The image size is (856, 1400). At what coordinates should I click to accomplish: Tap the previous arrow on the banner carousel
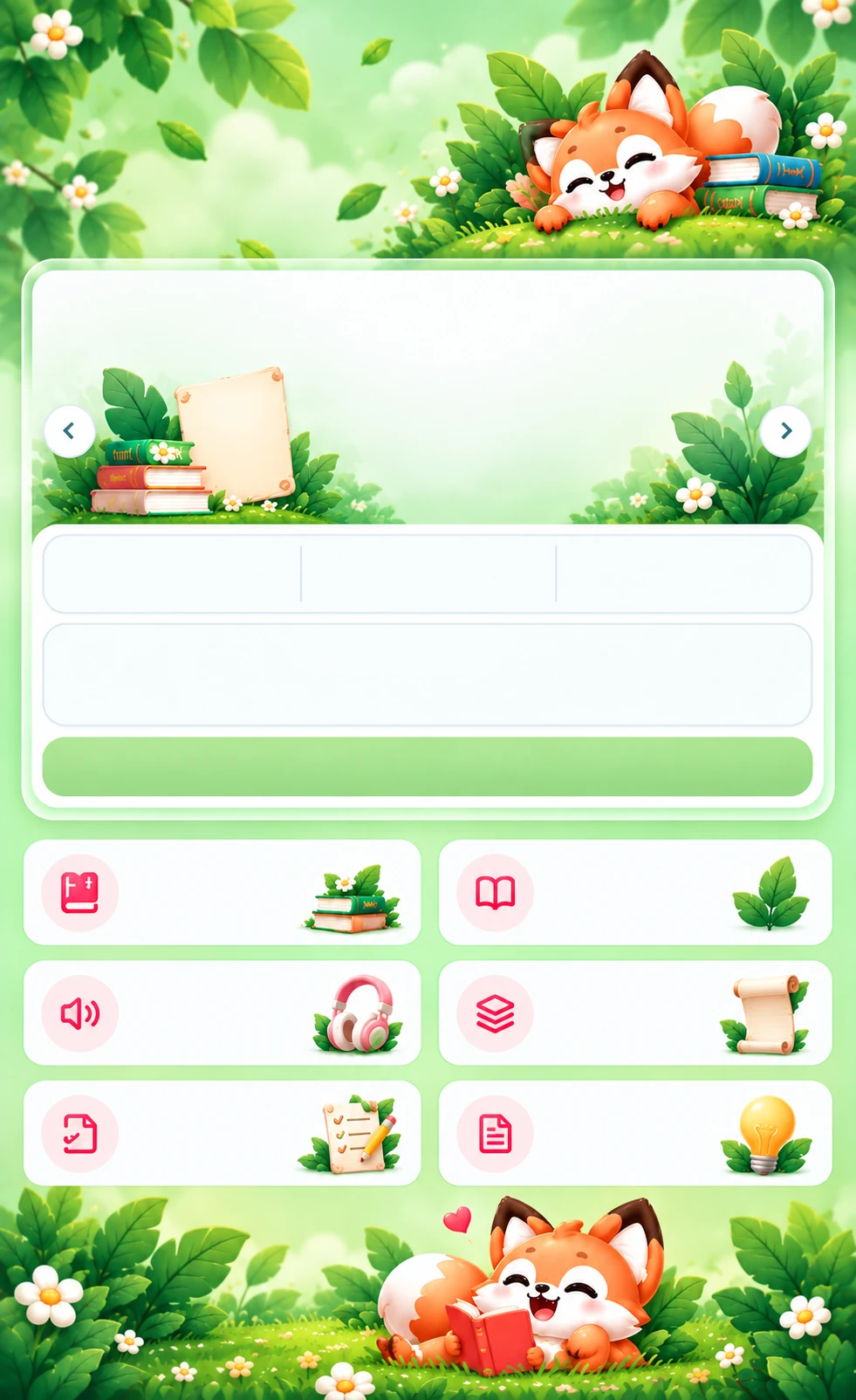[69, 431]
